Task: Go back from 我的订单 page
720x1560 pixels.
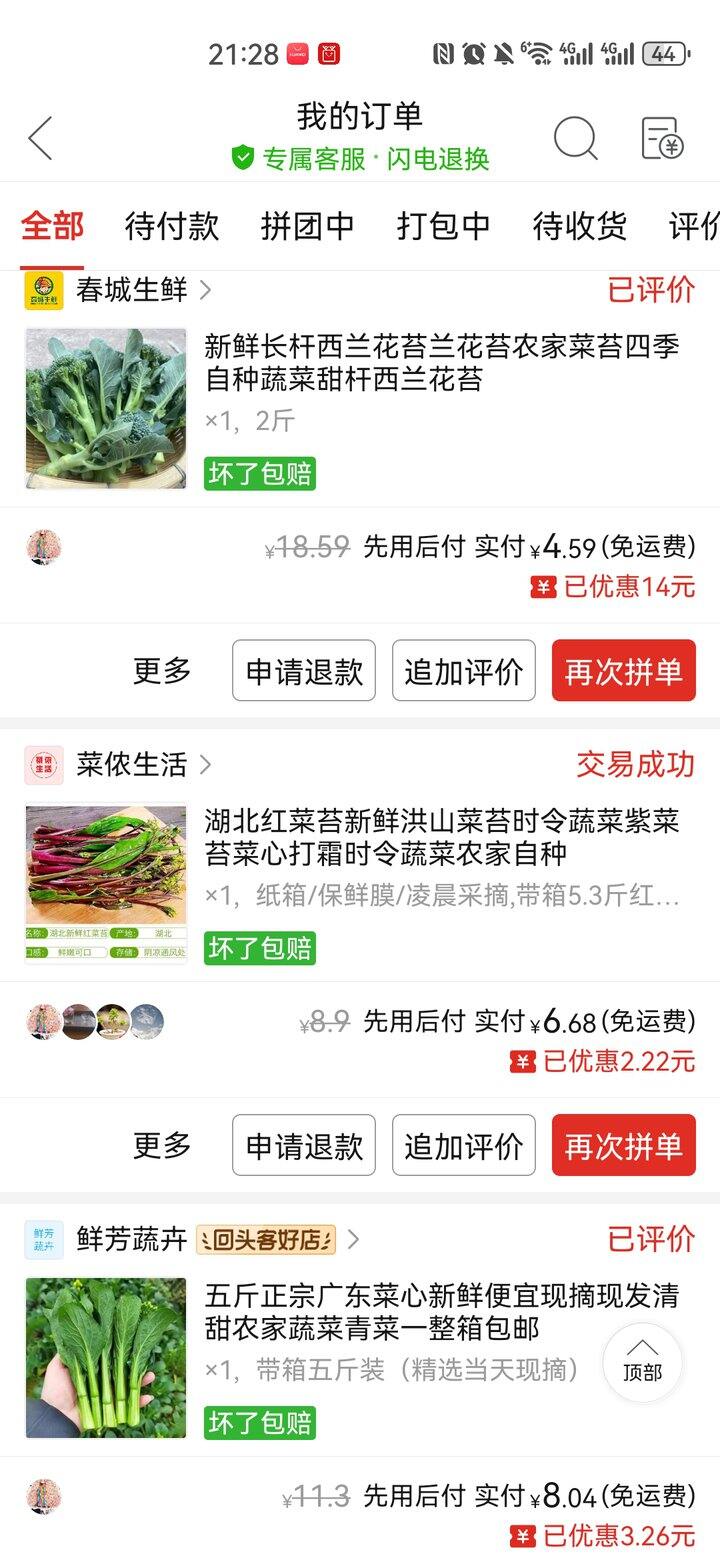Action: pyautogui.click(x=41, y=138)
